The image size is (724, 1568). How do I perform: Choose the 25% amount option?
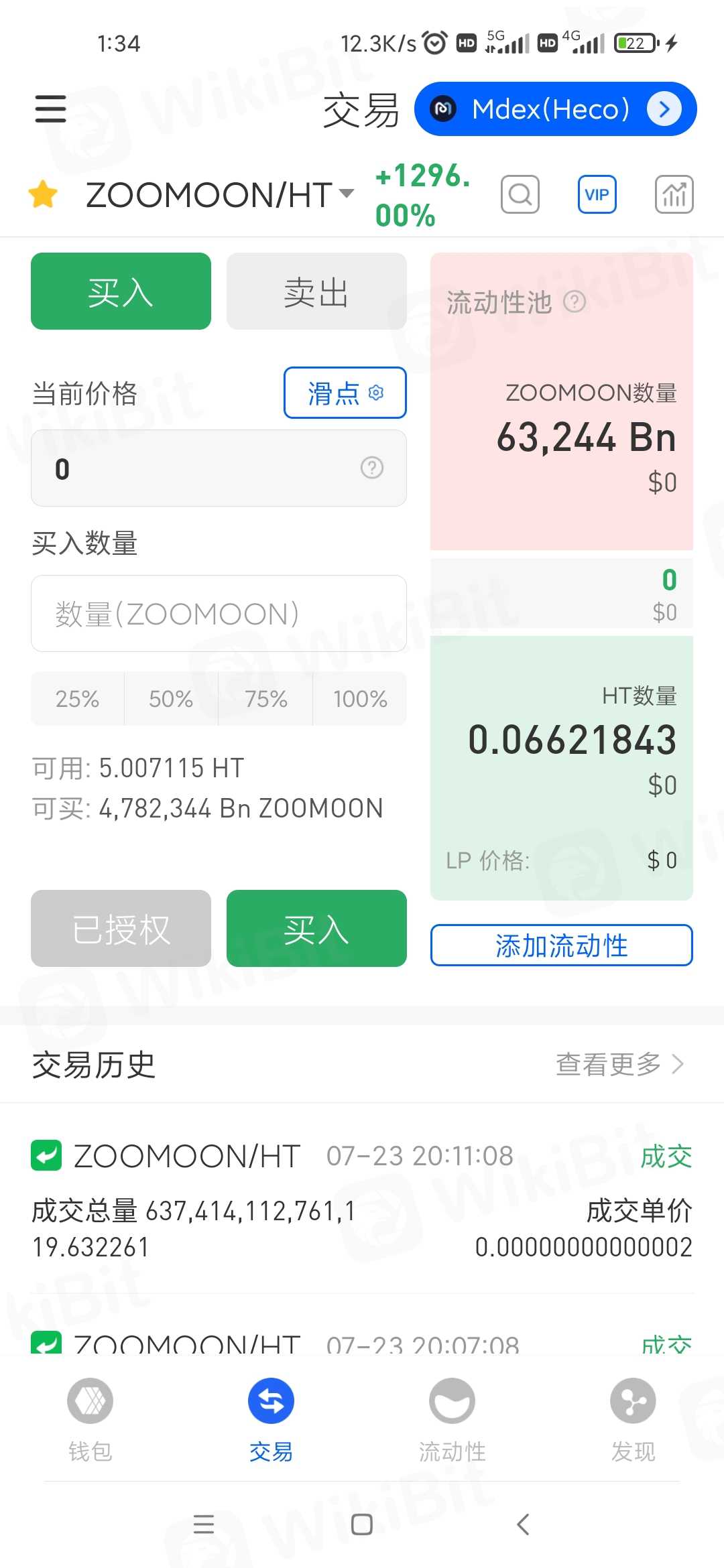pyautogui.click(x=77, y=699)
